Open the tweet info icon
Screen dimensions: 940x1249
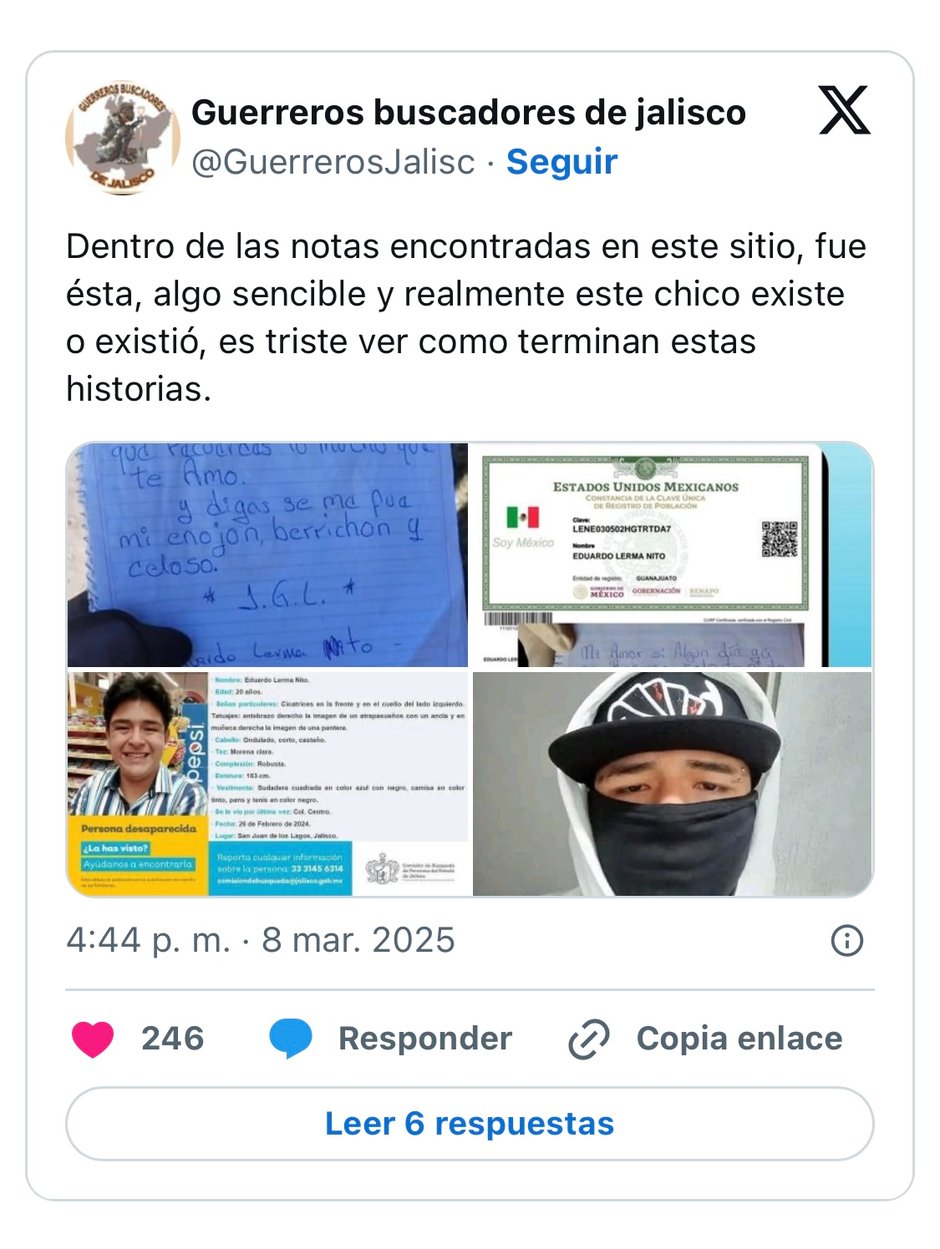pyautogui.click(x=847, y=940)
